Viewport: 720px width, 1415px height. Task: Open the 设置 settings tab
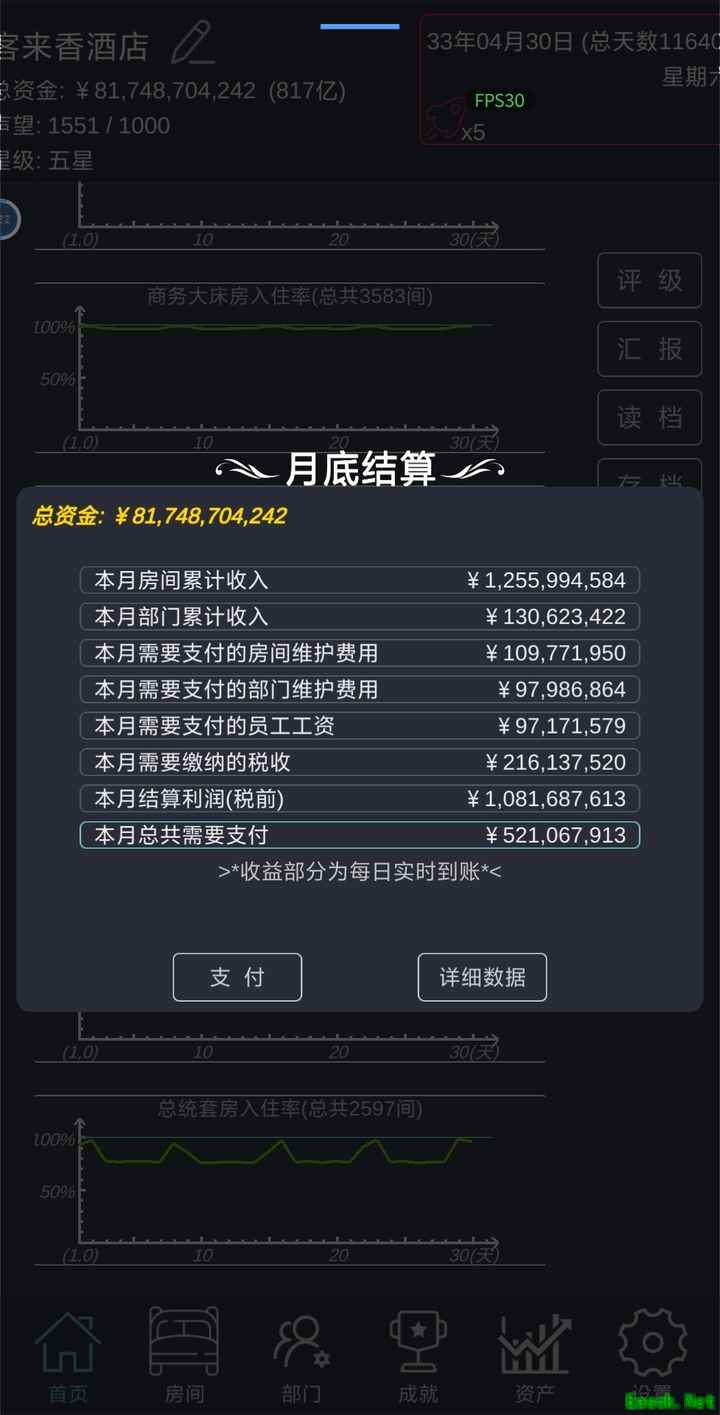tap(652, 1356)
